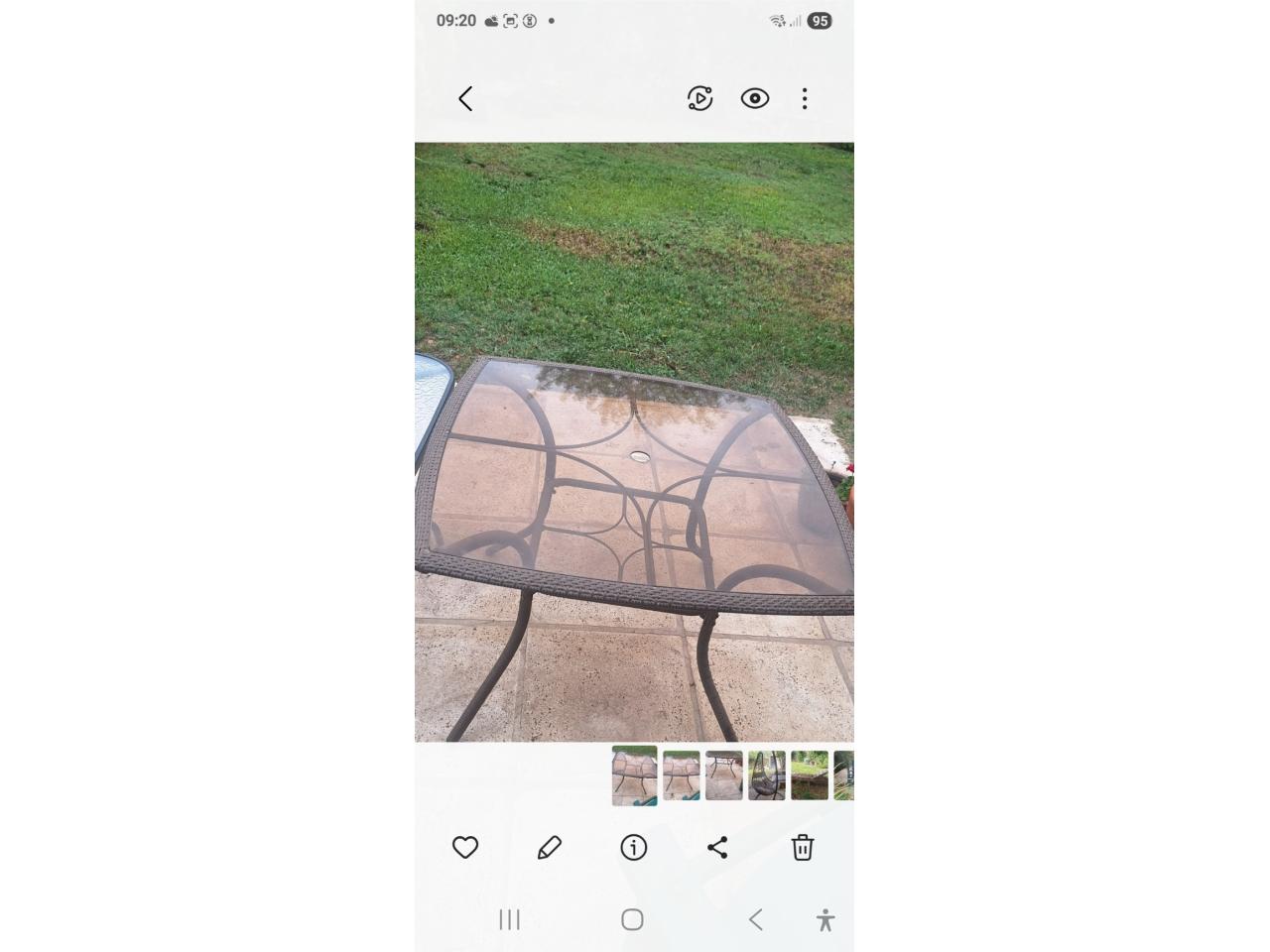Go back using the top-left arrow
Screen dimensions: 1270x952
coord(465,98)
